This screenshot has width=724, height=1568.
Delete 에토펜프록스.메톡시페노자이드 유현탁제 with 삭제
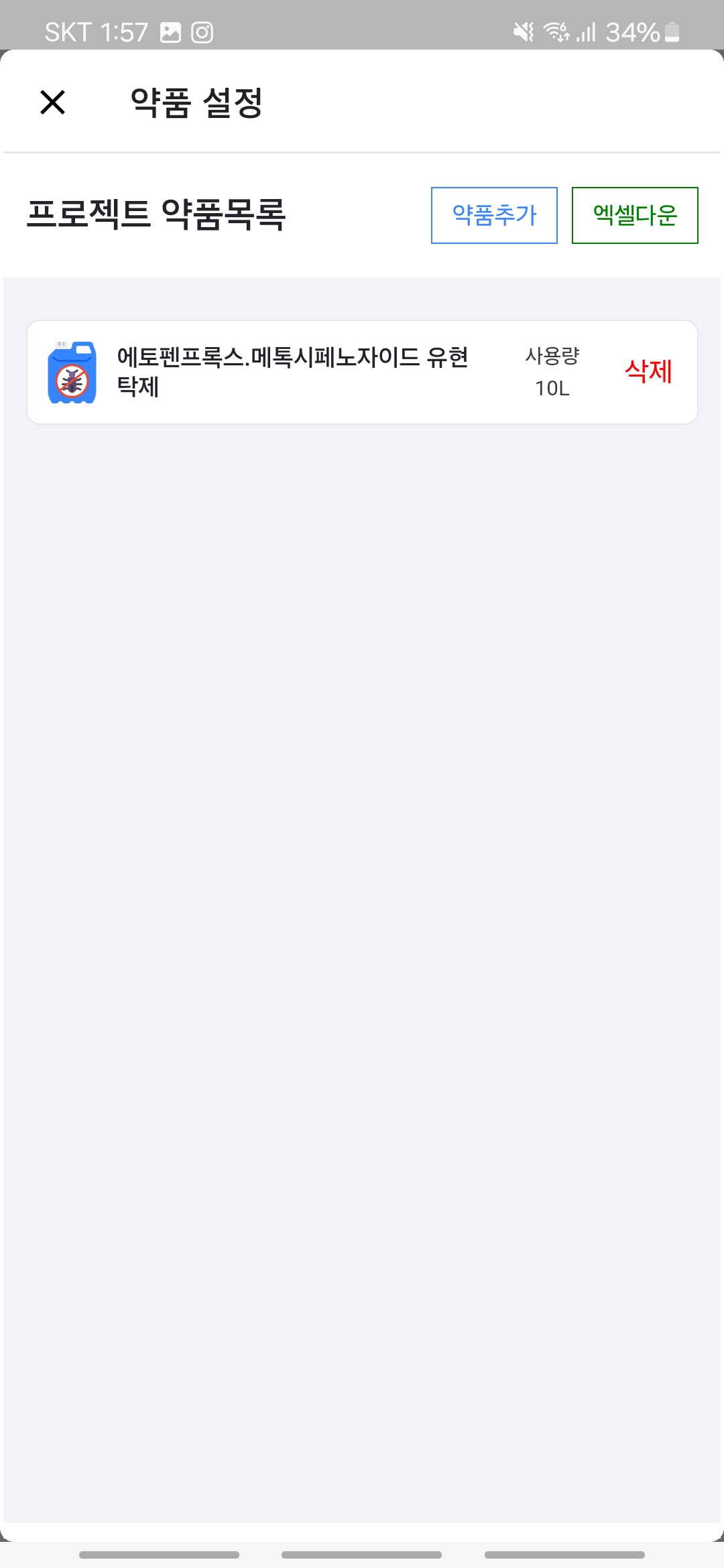tap(648, 371)
